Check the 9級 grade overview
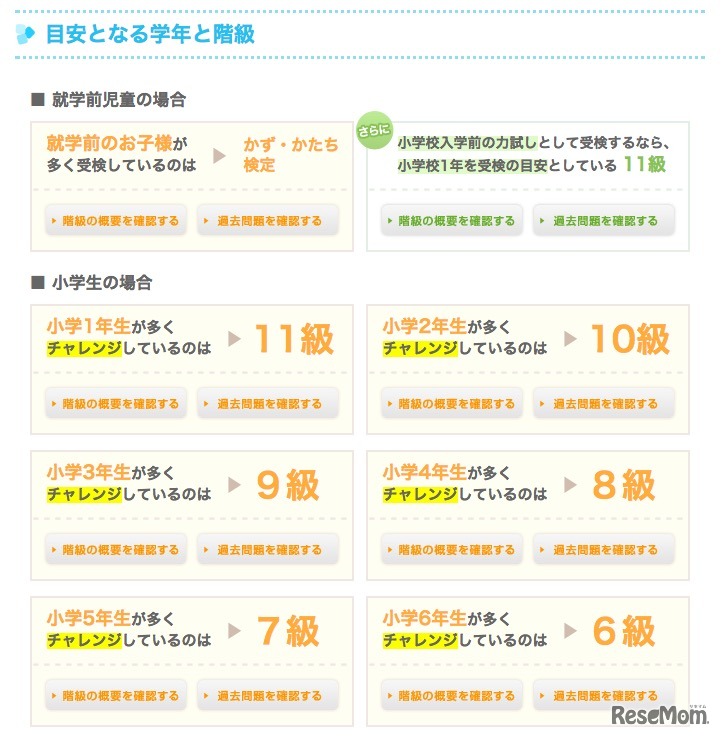 coord(115,549)
